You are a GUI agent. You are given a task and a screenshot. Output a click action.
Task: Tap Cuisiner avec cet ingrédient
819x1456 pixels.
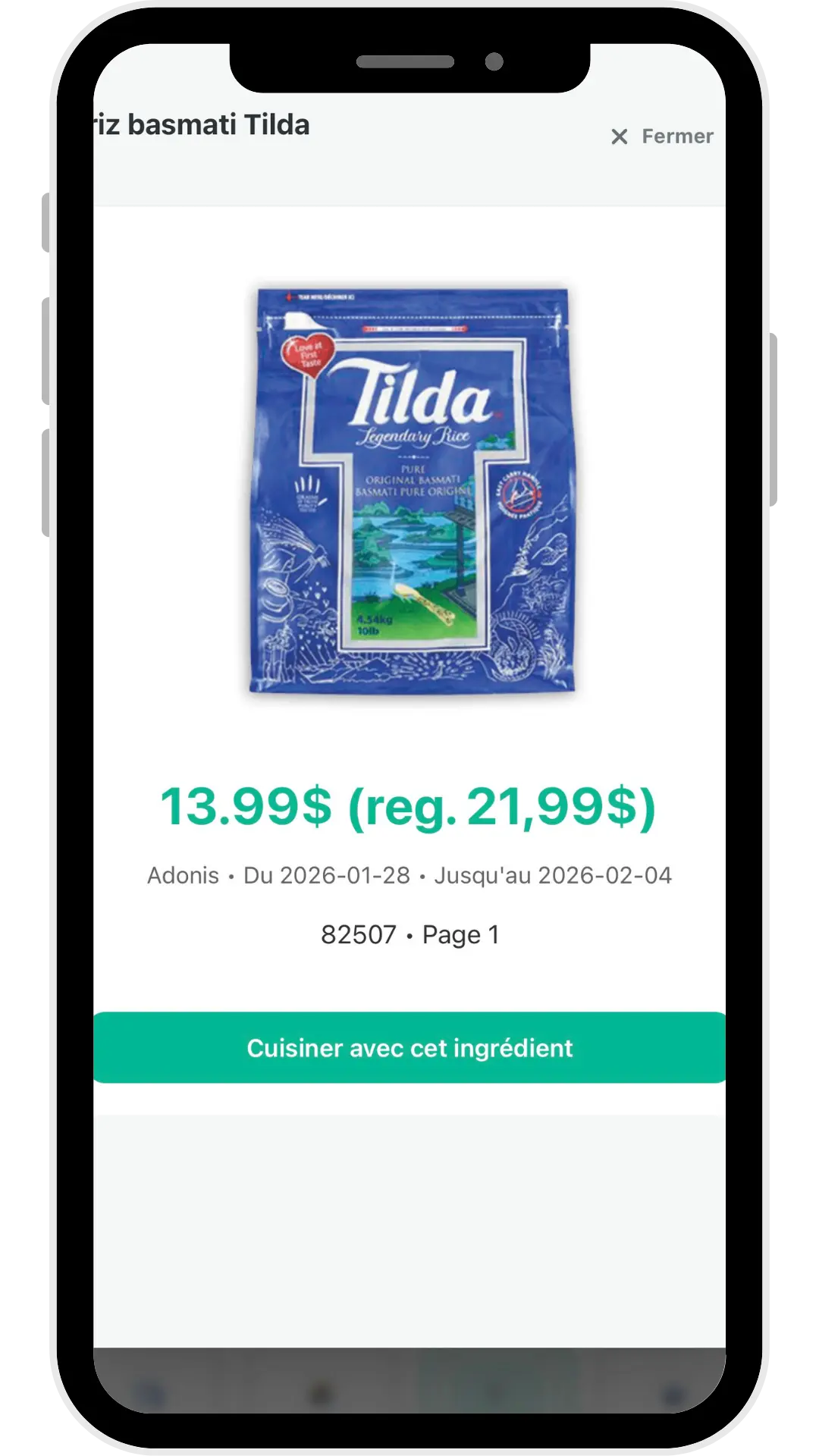(409, 1047)
